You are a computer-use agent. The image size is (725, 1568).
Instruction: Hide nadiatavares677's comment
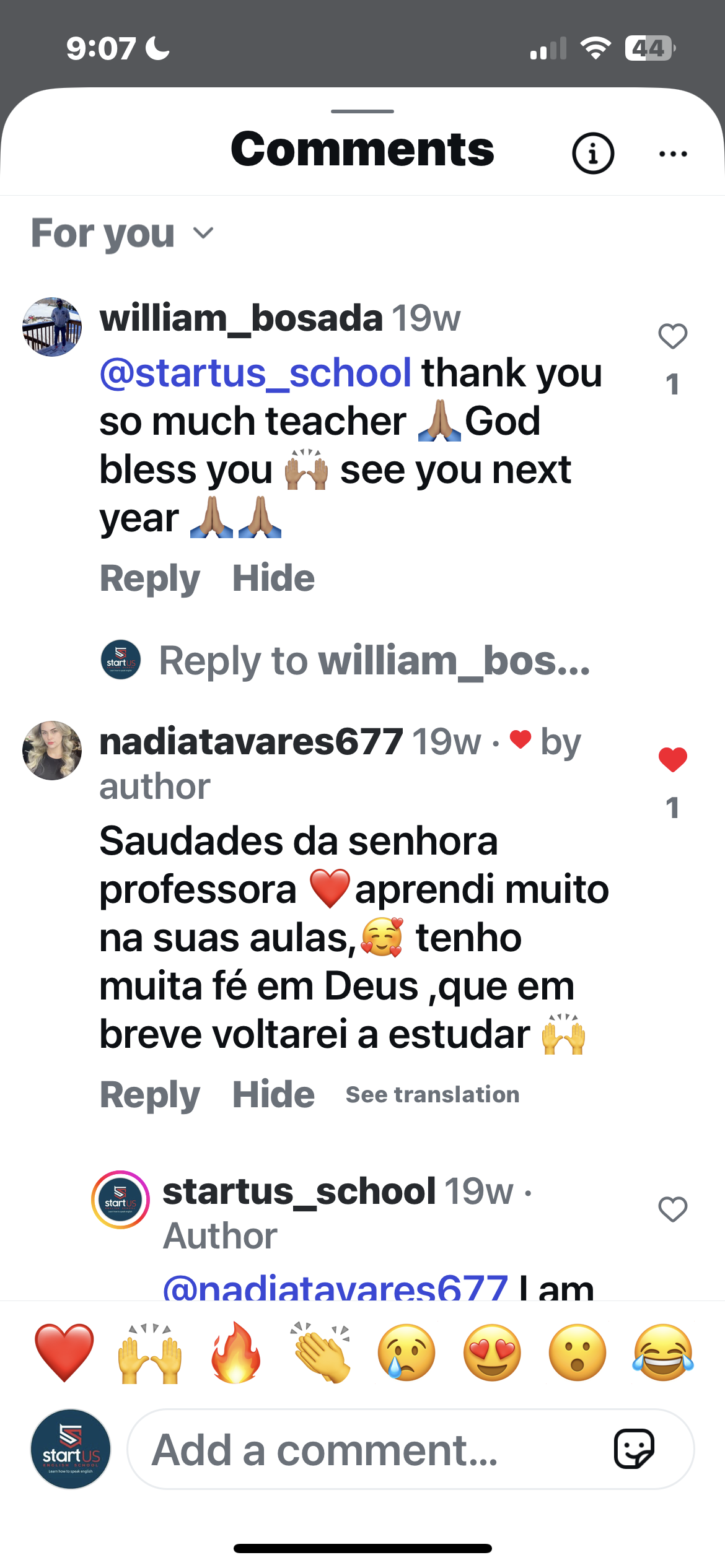[273, 1095]
